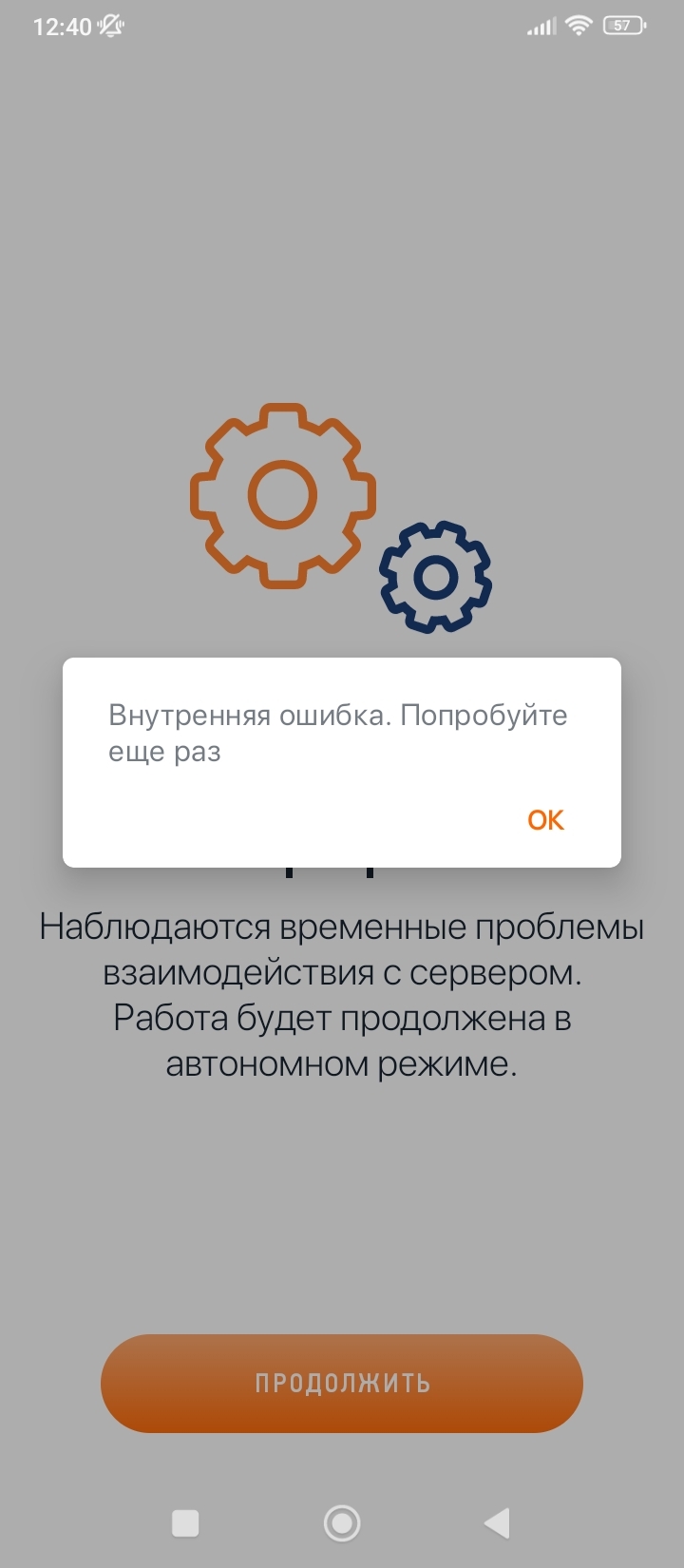Dismiss the error dialog with OK
Image resolution: width=684 pixels, height=1568 pixels.
click(x=545, y=820)
